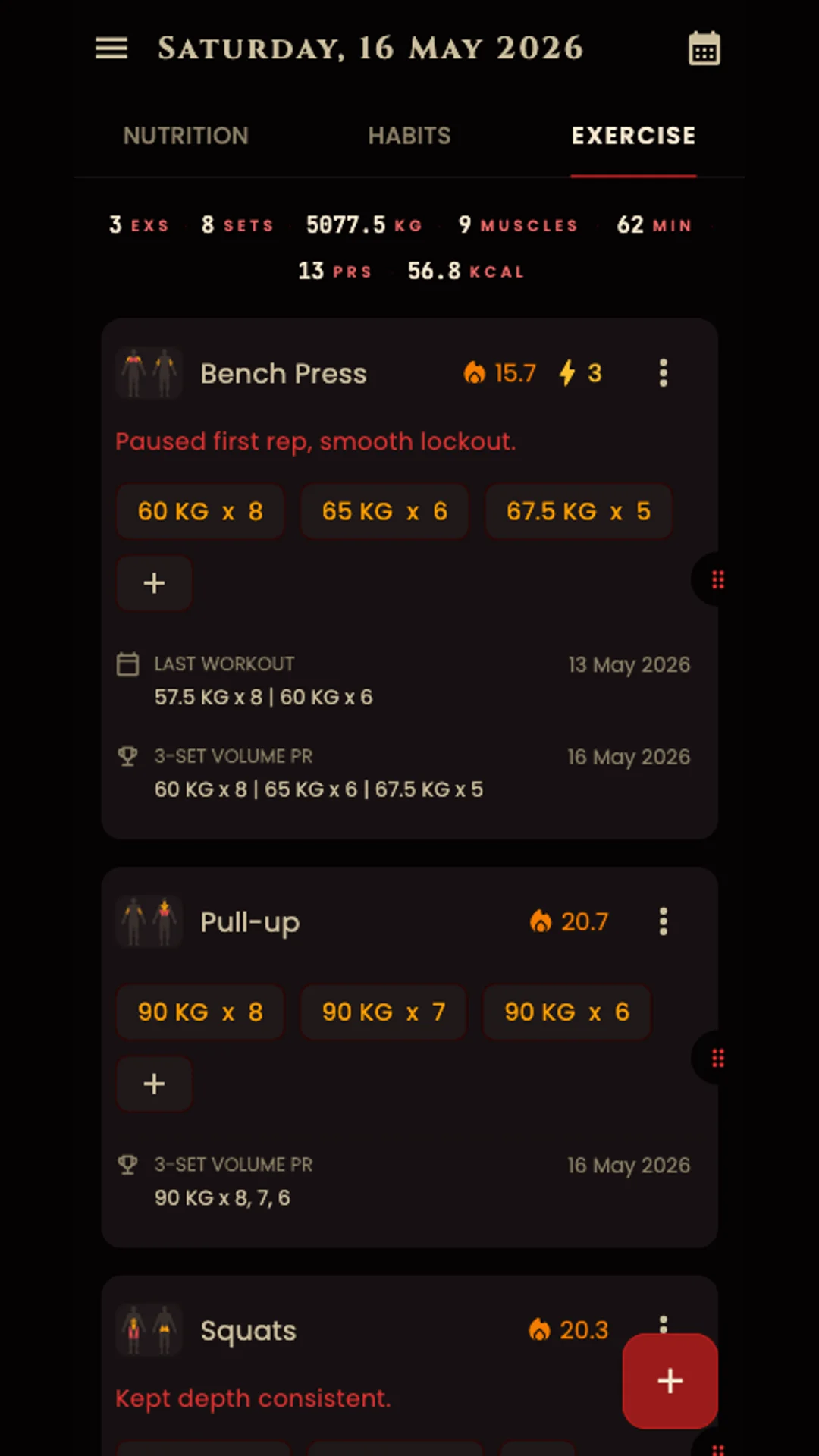The width and height of the screenshot is (819, 1456).
Task: Edit the 65 KG x 6 set
Action: (x=384, y=512)
